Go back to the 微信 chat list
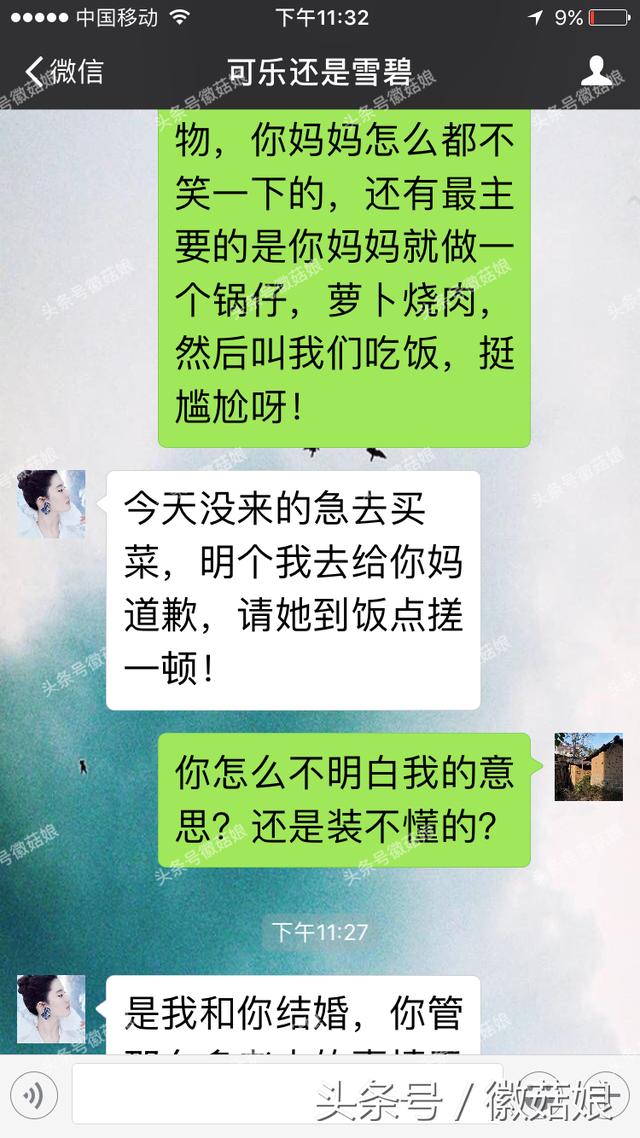This screenshot has width=640, height=1138. [x=62, y=72]
